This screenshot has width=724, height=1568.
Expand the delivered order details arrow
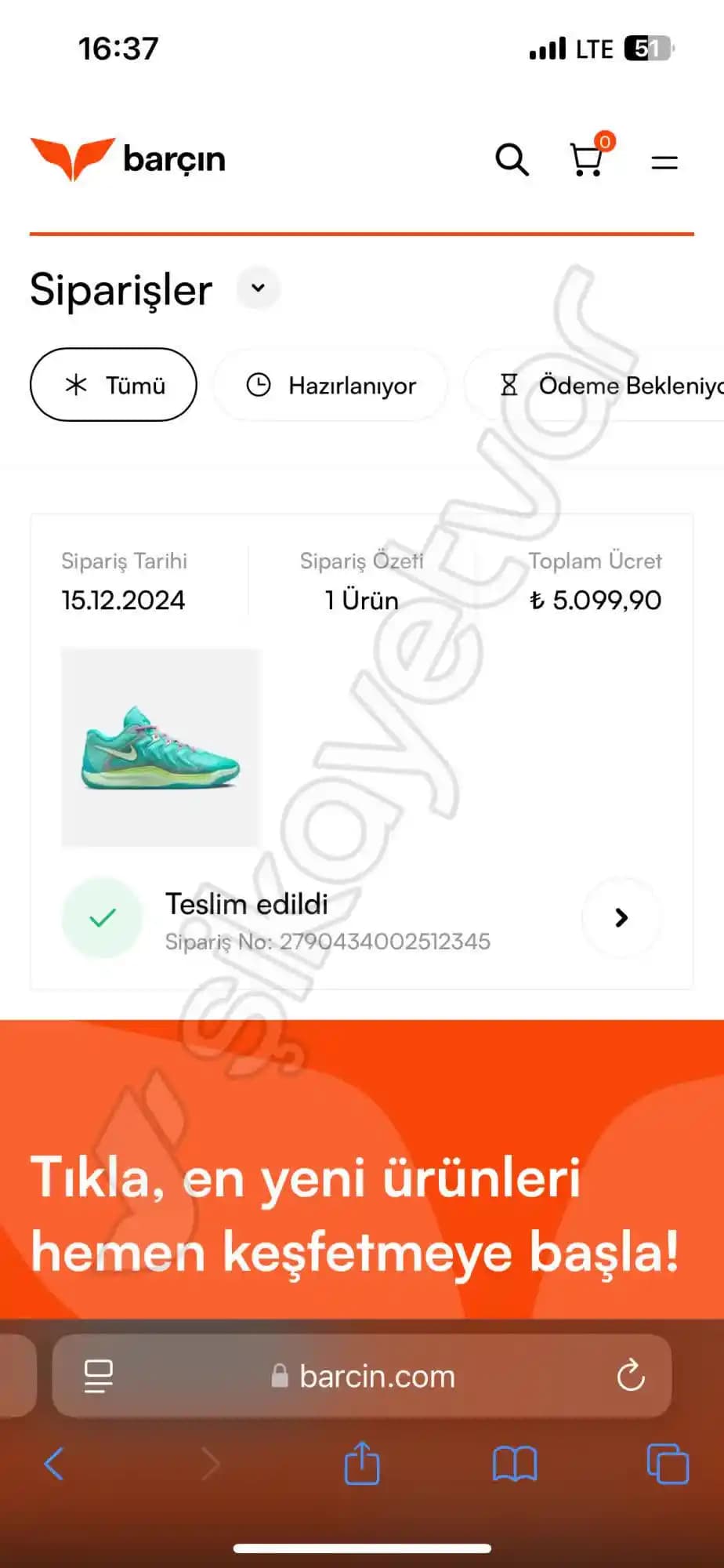pyautogui.click(x=621, y=917)
